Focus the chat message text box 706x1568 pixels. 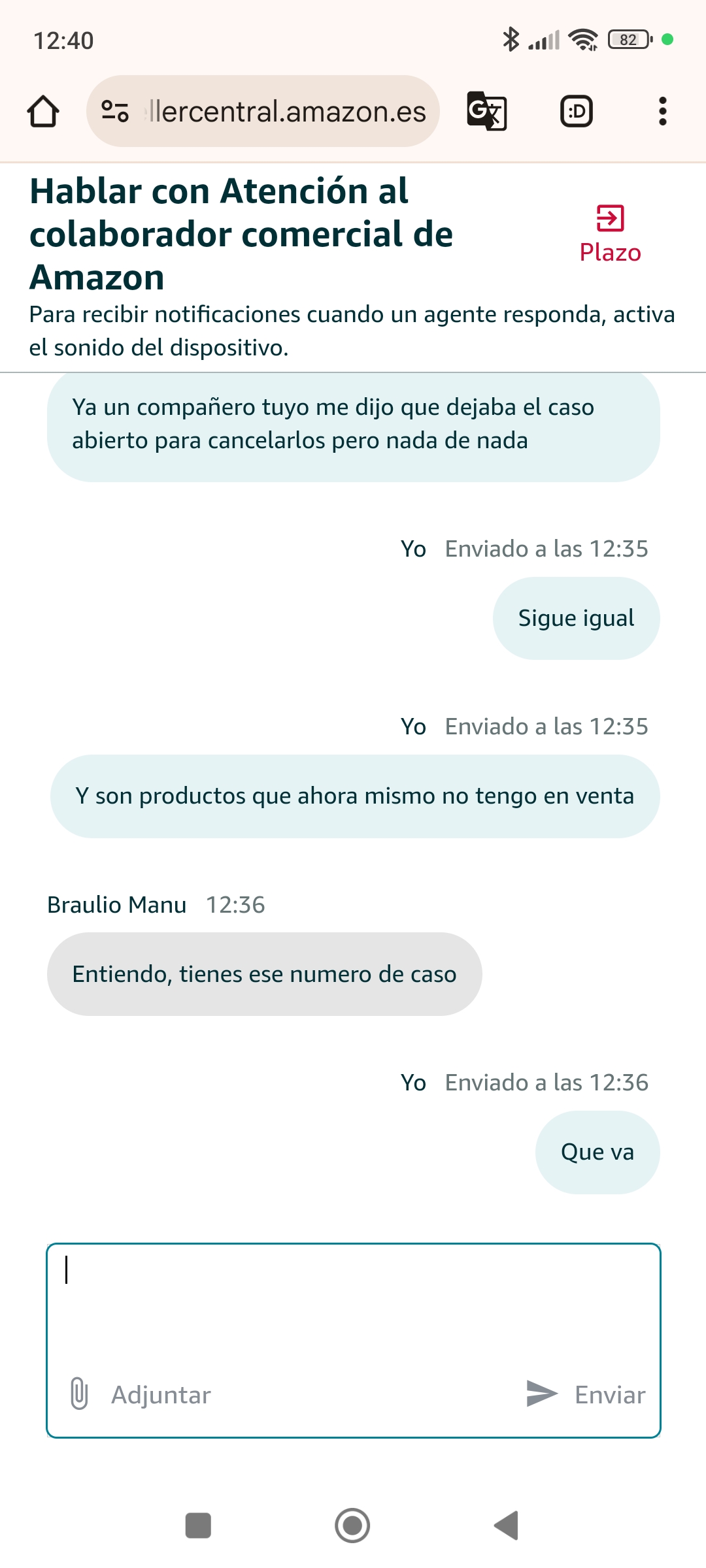[354, 1302]
